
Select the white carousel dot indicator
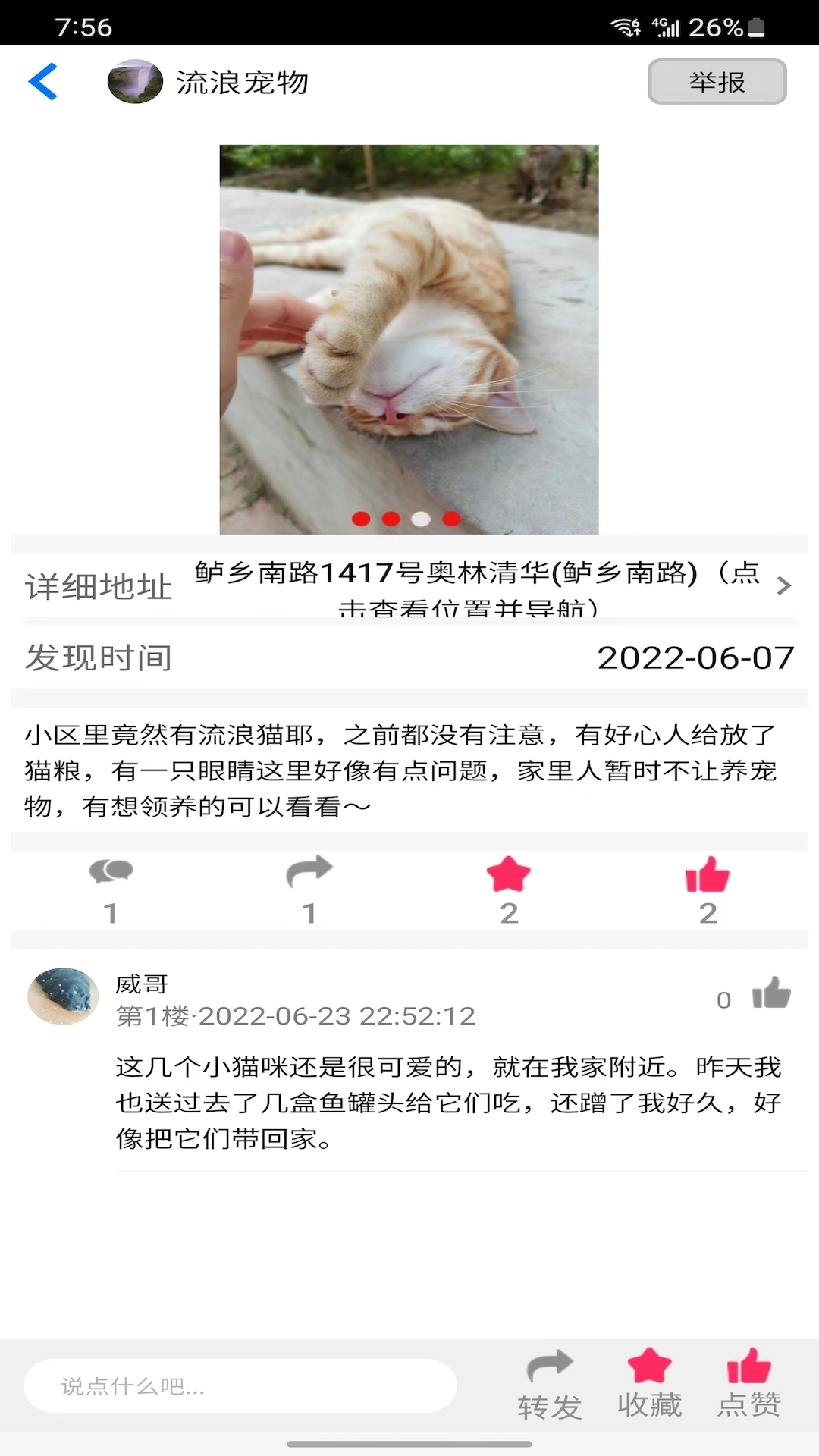click(x=421, y=519)
